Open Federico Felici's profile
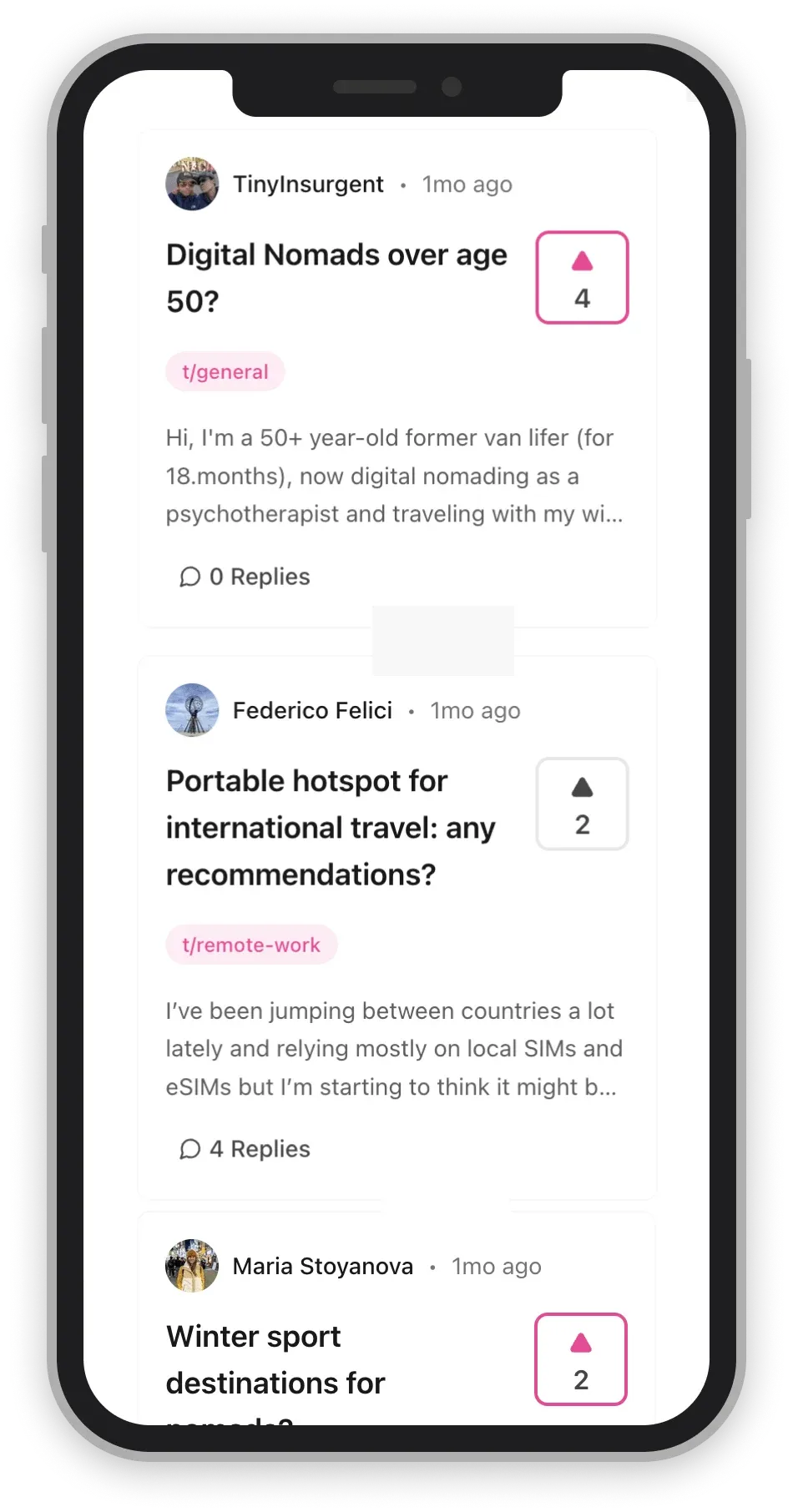 (312, 711)
